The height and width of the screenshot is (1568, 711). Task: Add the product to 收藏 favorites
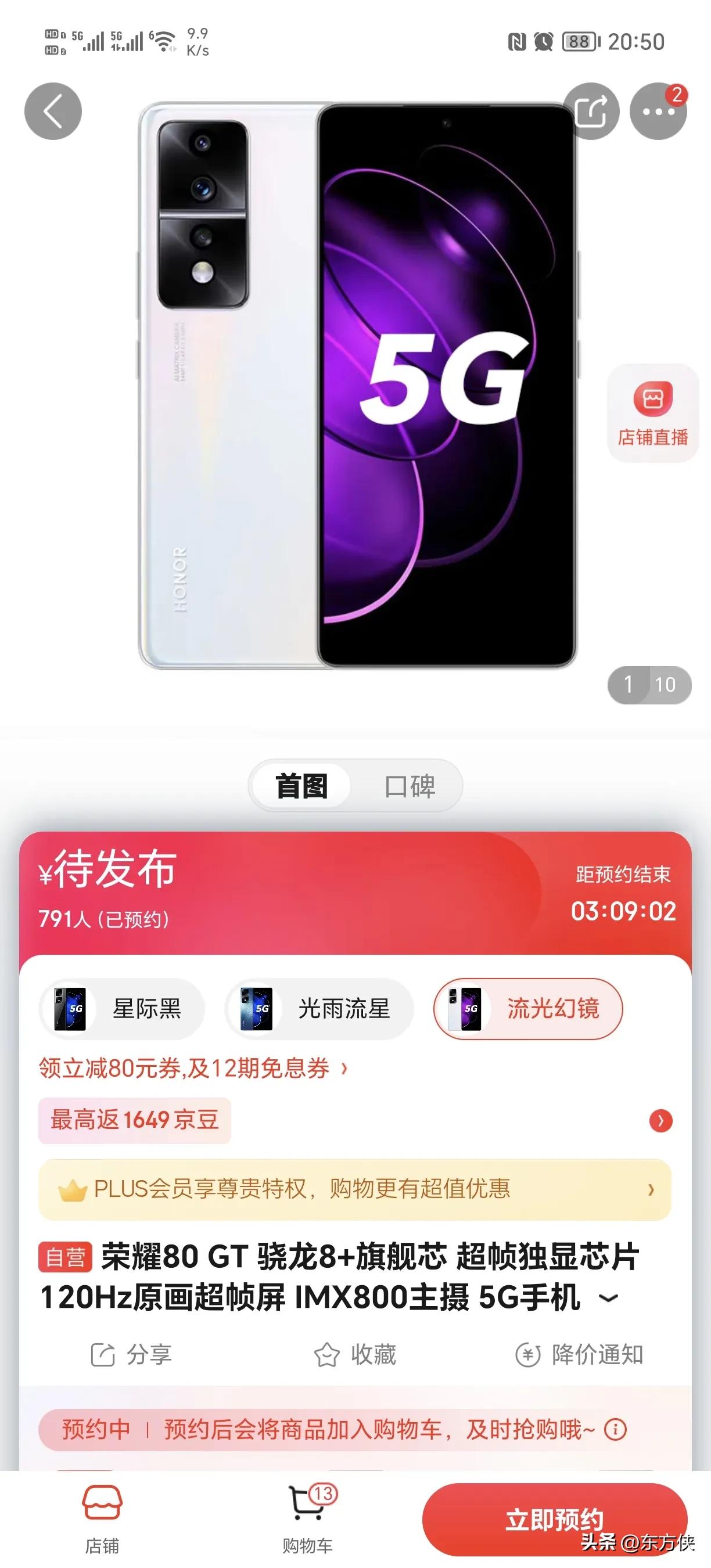tap(355, 1355)
